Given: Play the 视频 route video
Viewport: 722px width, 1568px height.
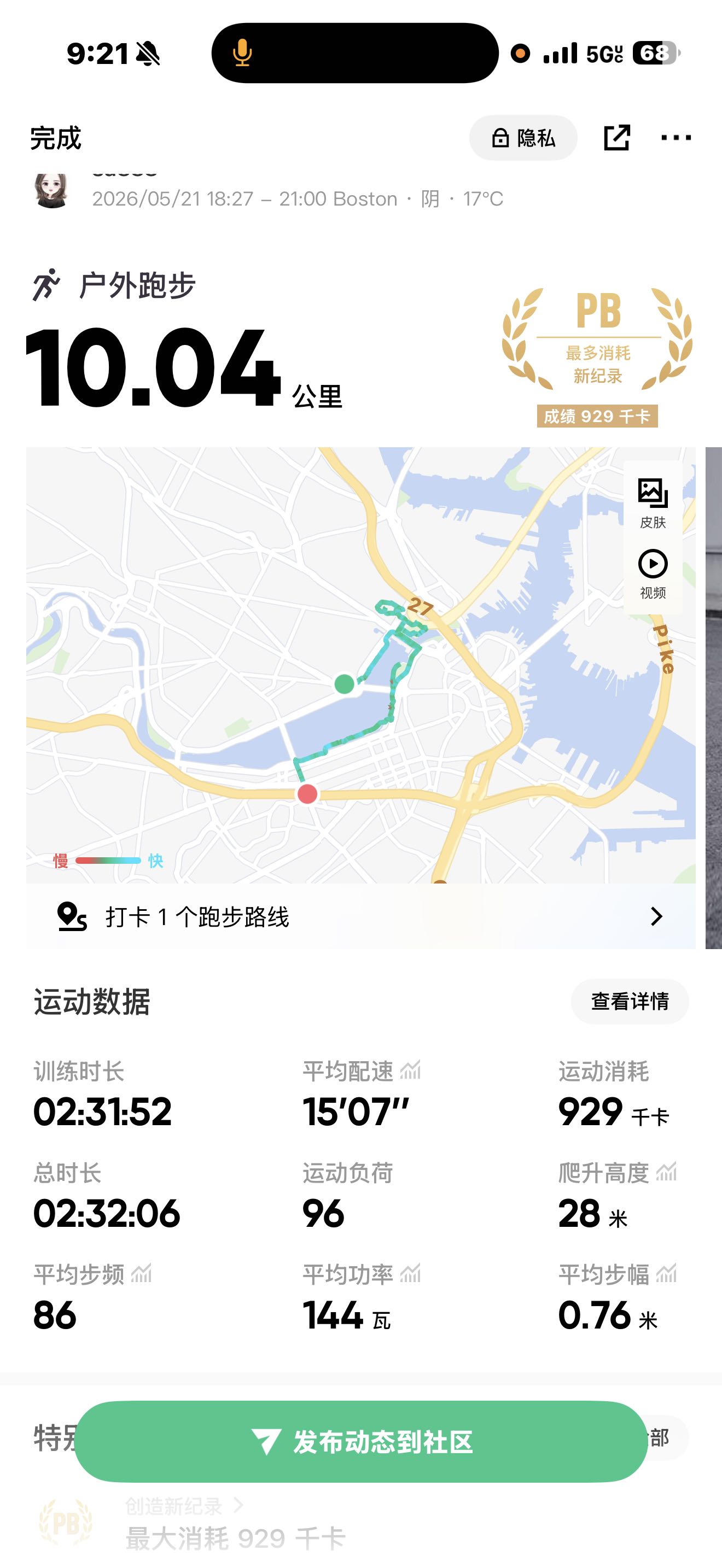Looking at the screenshot, I should (653, 574).
